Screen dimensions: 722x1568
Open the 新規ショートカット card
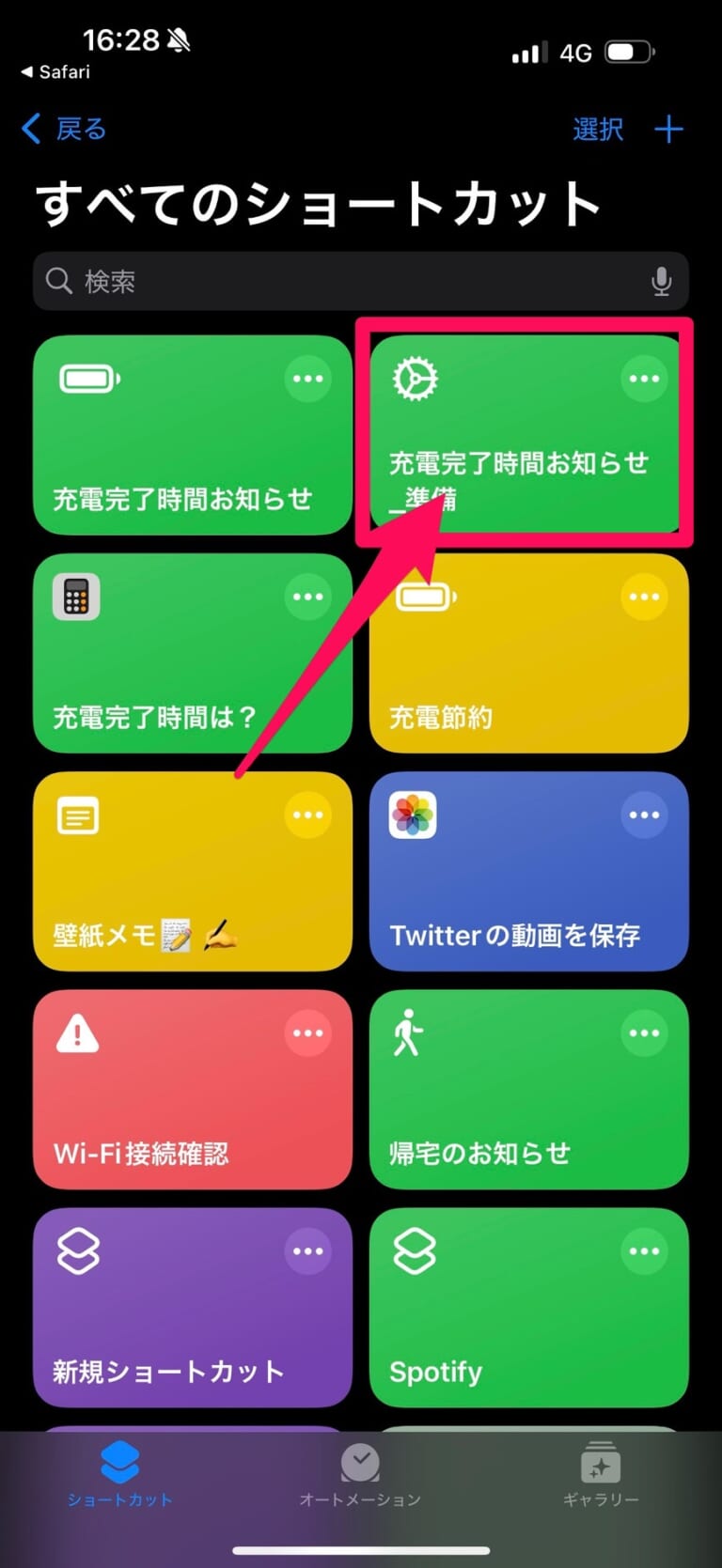(x=193, y=1307)
